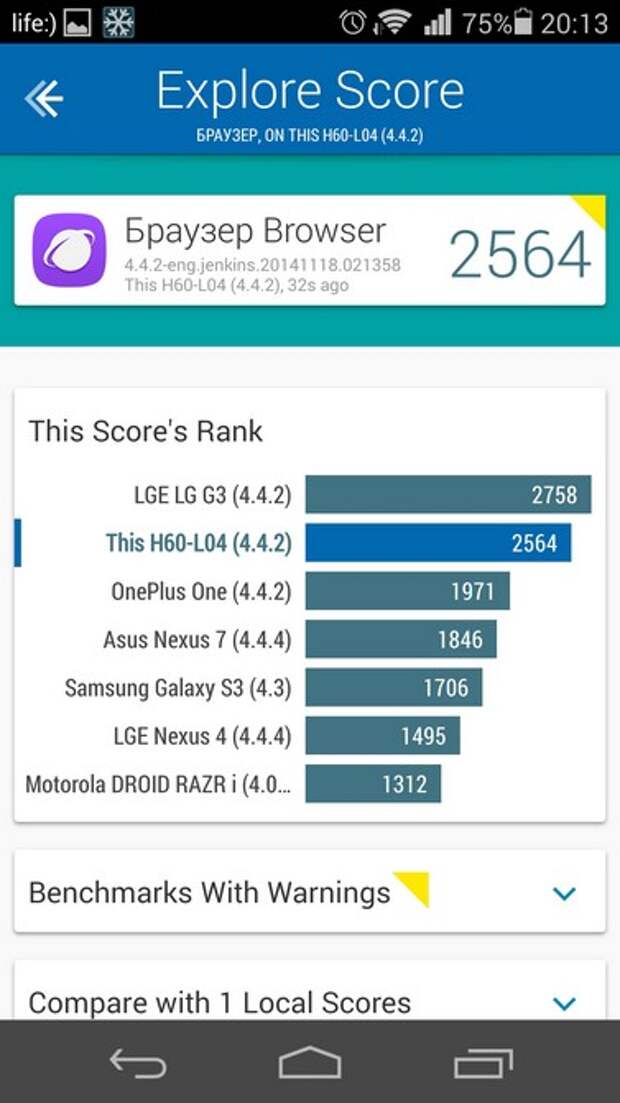
Task: Expand Benchmarks With Warnings section
Action: click(310, 893)
